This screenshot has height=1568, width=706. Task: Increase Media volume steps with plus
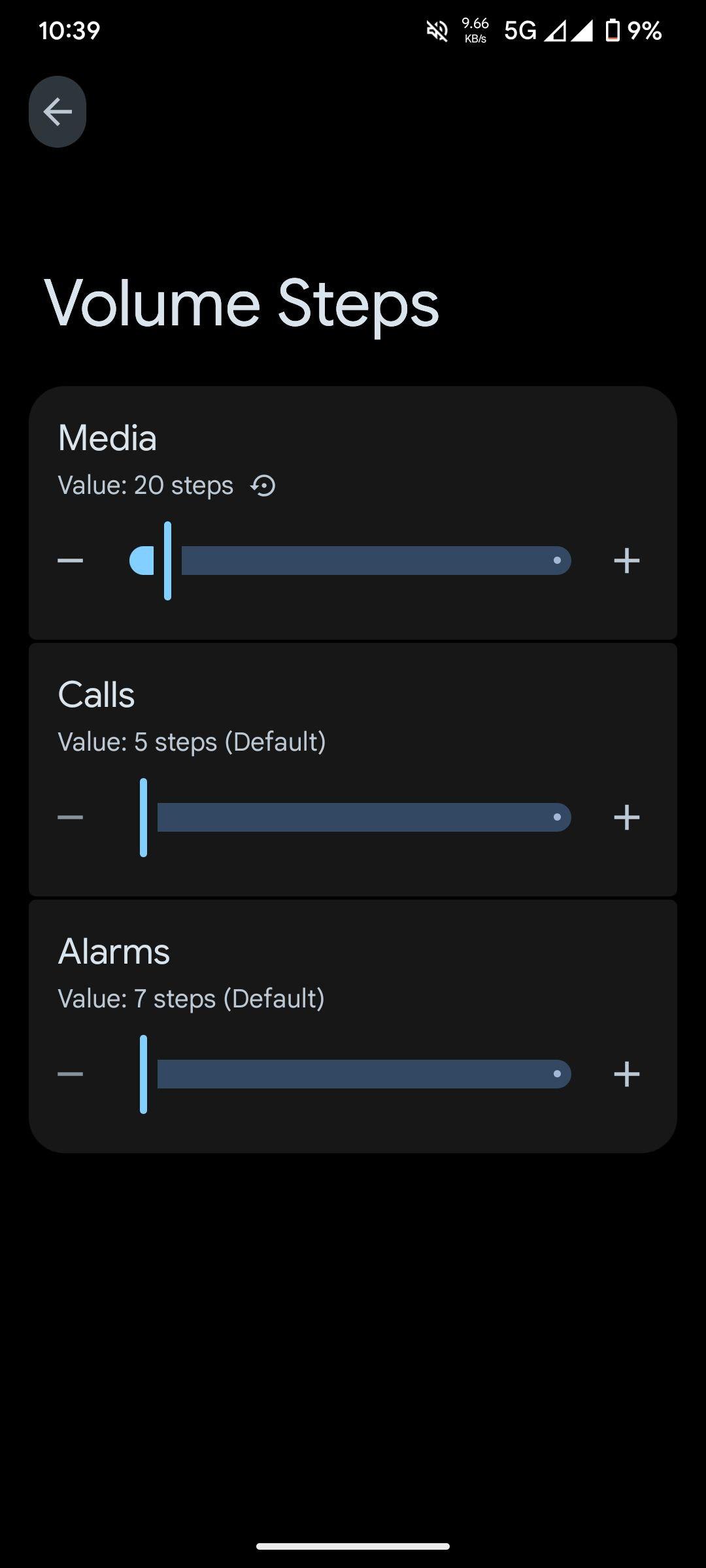(x=626, y=561)
